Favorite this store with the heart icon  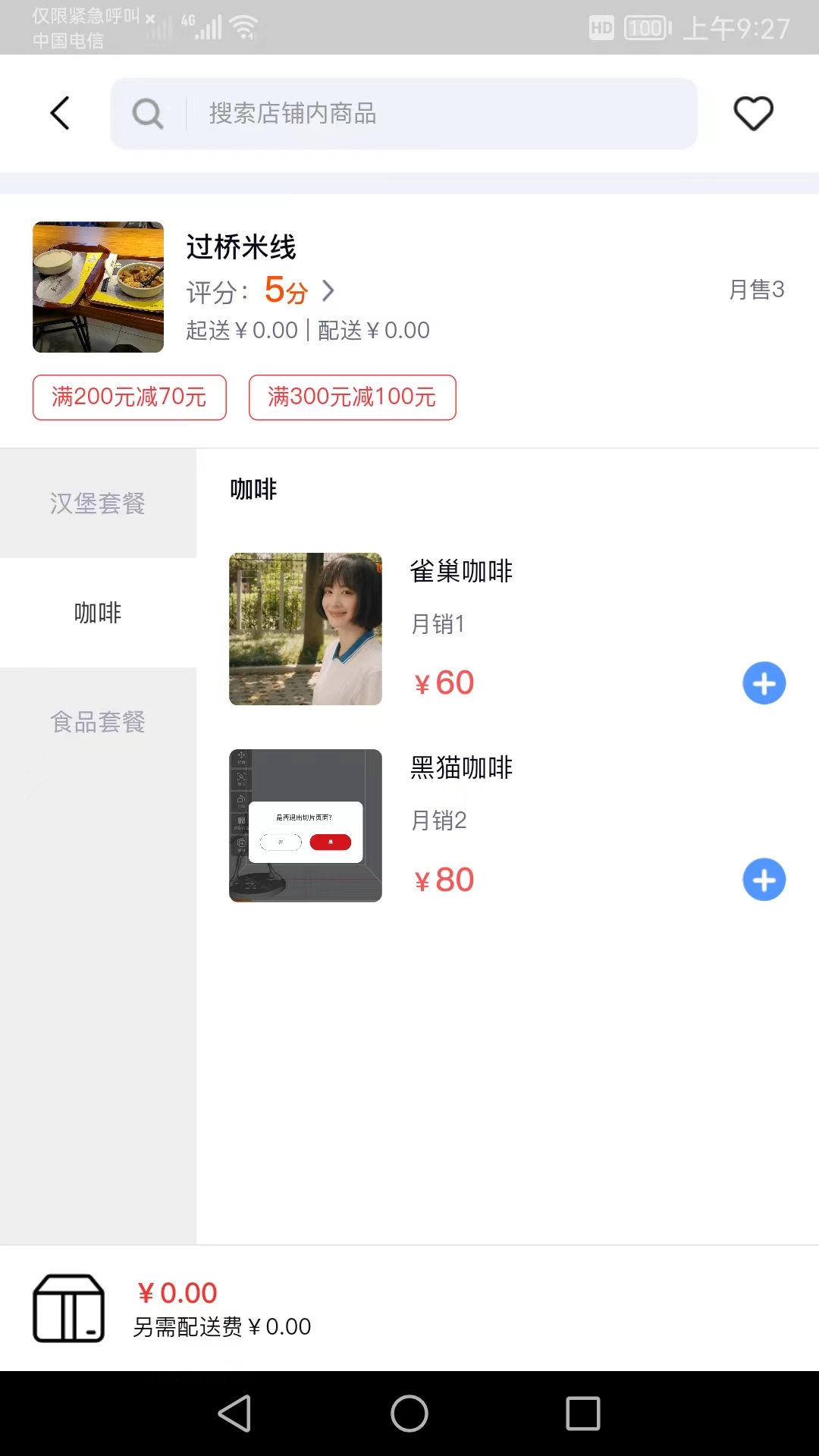[753, 114]
